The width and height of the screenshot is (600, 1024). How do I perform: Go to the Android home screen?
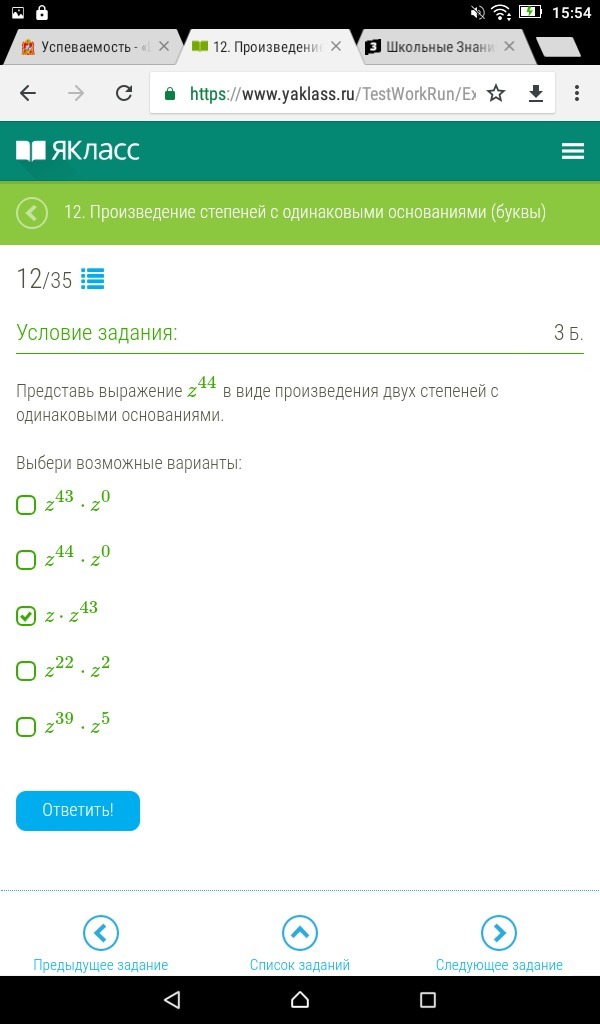click(300, 999)
